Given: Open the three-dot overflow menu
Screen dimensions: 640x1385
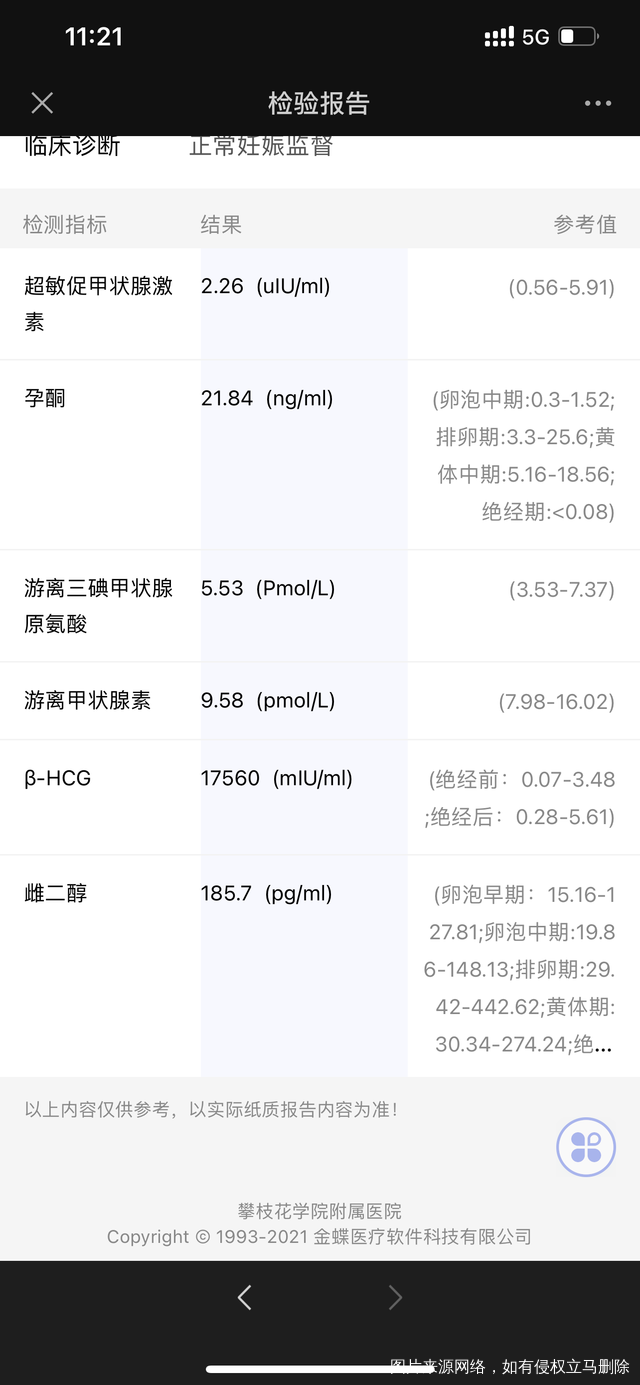Looking at the screenshot, I should [597, 103].
